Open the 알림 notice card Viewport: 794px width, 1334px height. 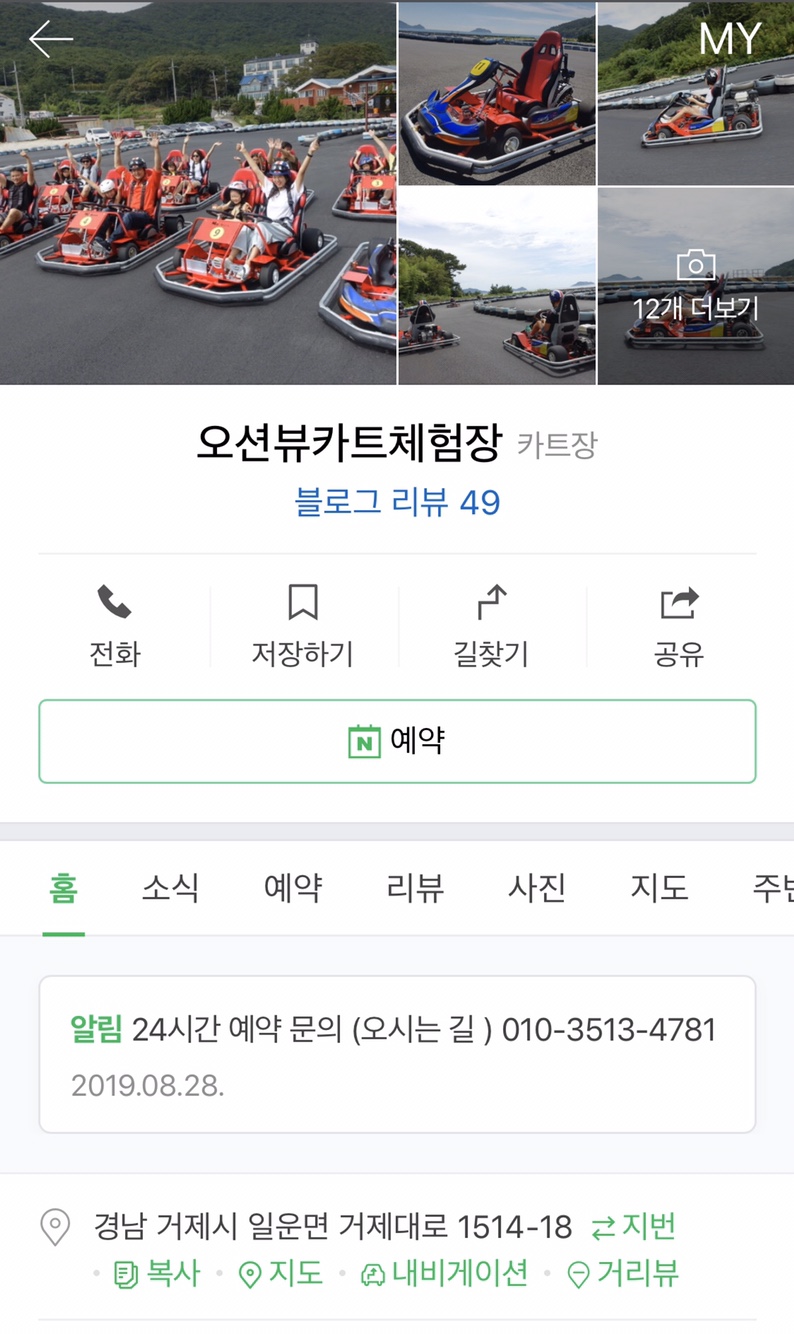pos(397,1054)
